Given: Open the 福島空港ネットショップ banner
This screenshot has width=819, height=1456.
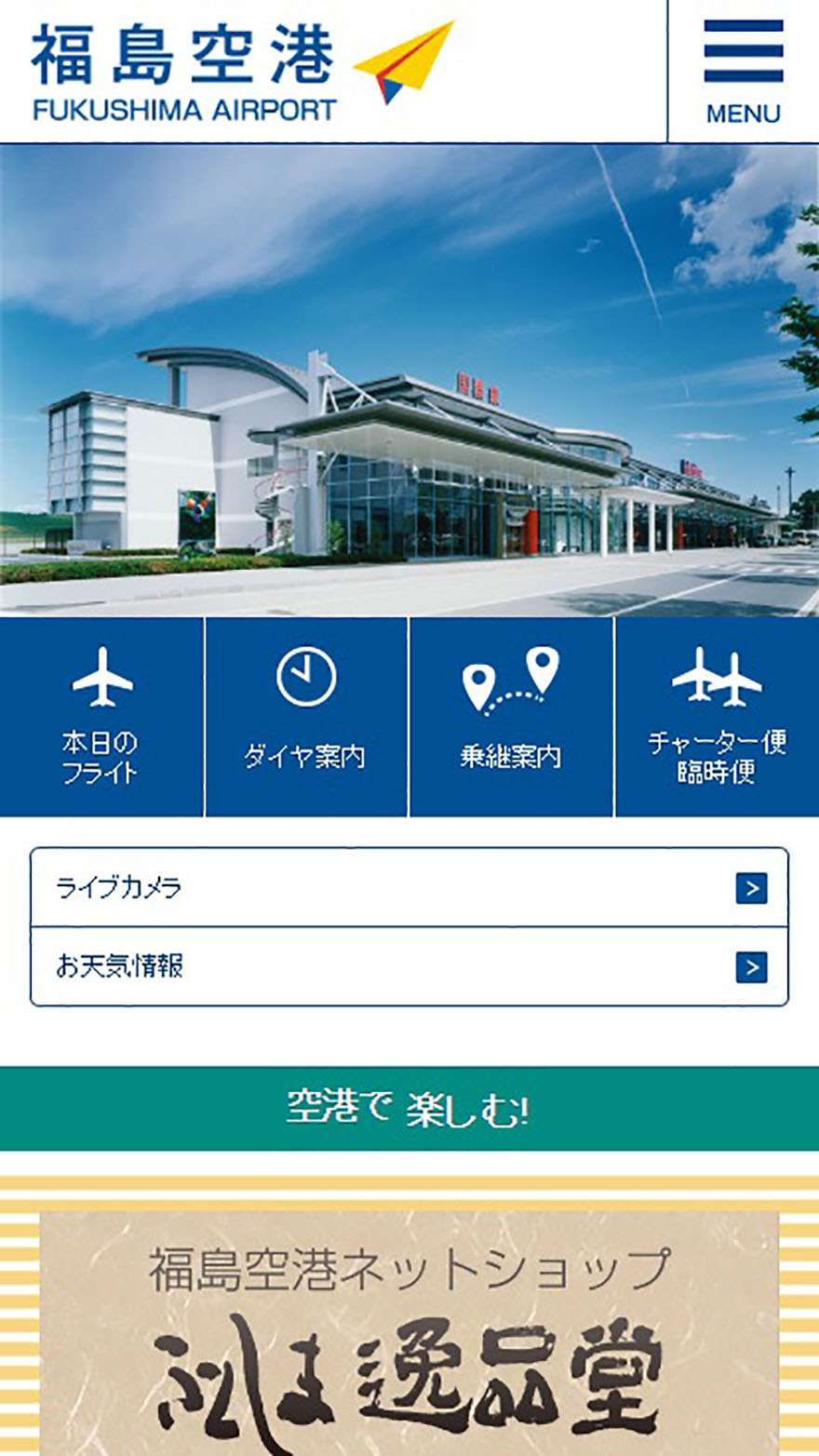Looking at the screenshot, I should pyautogui.click(x=409, y=1332).
